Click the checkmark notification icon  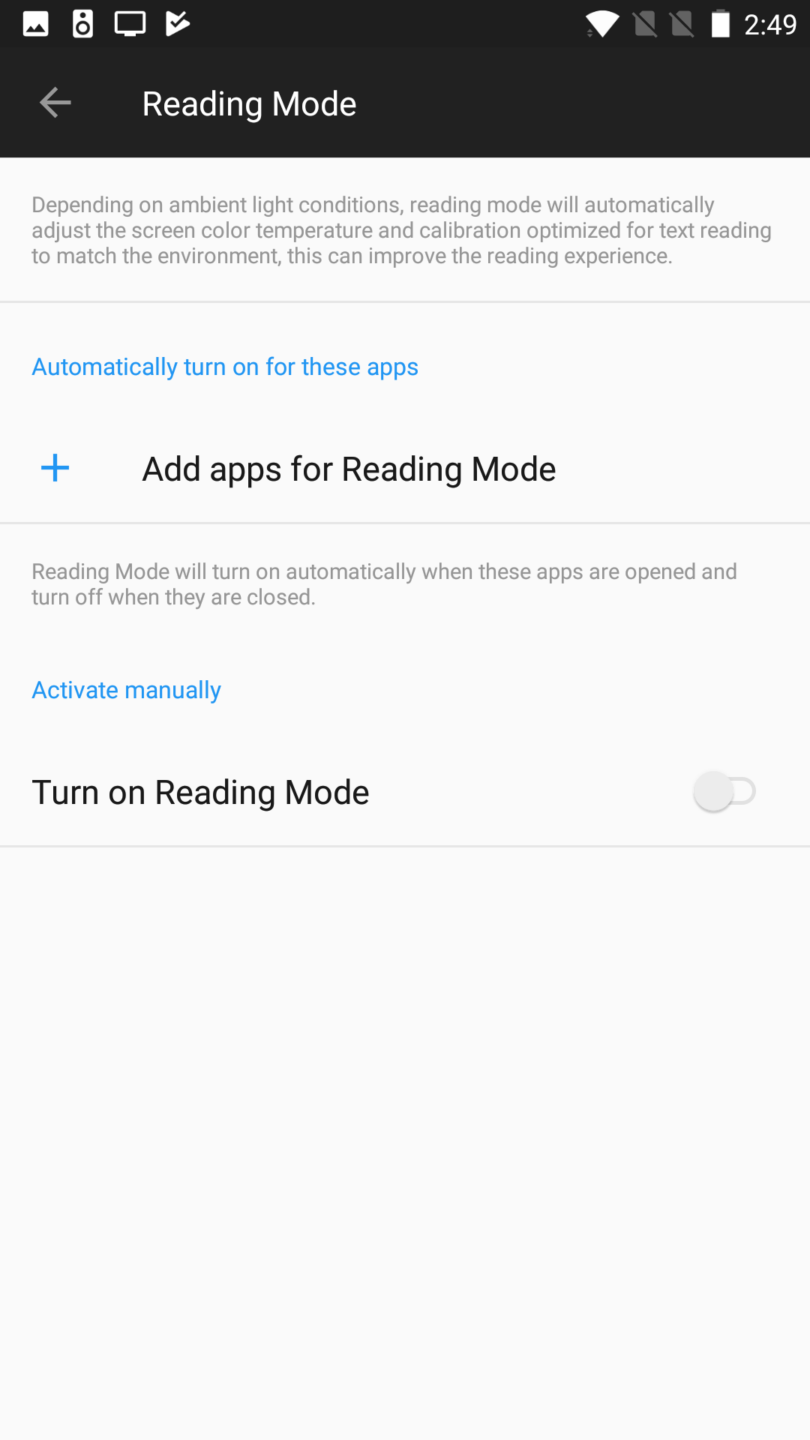coord(176,23)
